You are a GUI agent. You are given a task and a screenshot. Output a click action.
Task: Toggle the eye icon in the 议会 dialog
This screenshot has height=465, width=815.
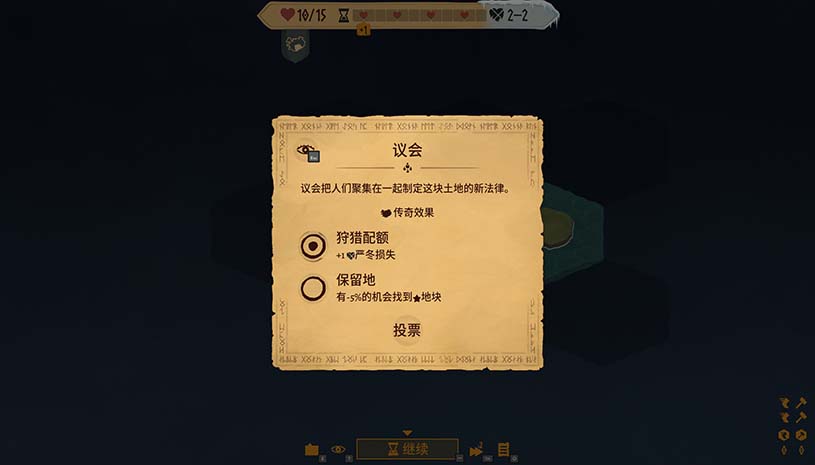305,150
